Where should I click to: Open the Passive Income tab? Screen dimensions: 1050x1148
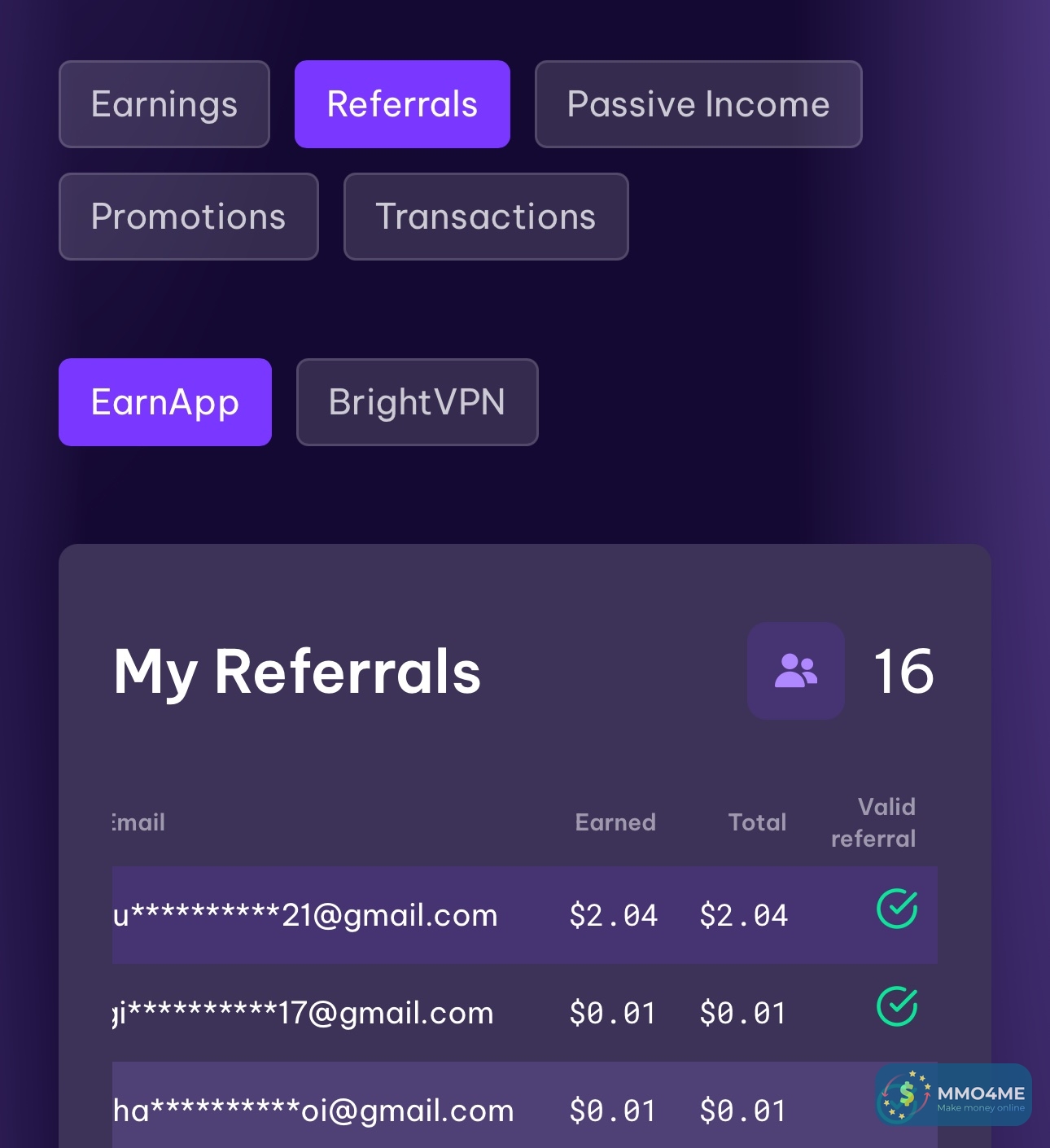698,104
